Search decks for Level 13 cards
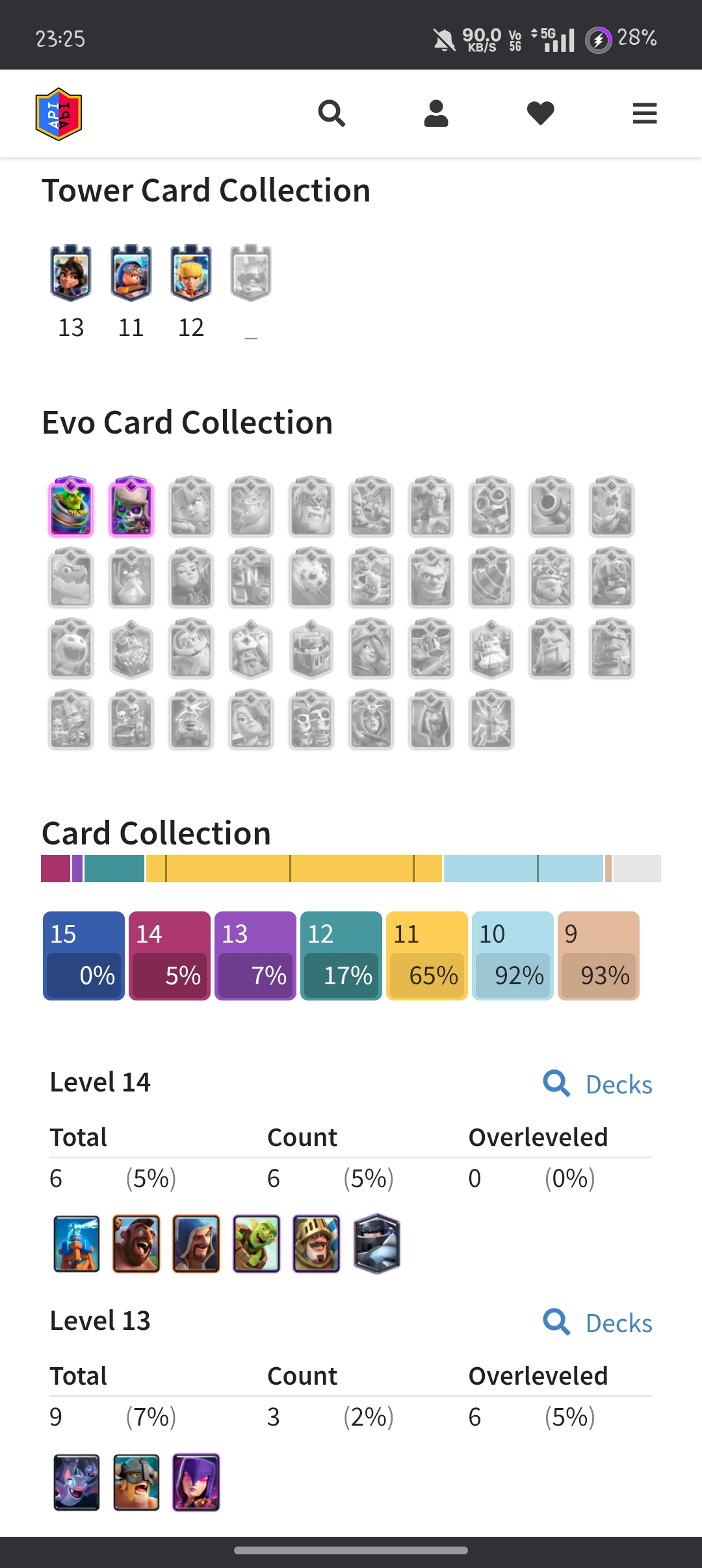This screenshot has width=702, height=1568. (x=597, y=1322)
